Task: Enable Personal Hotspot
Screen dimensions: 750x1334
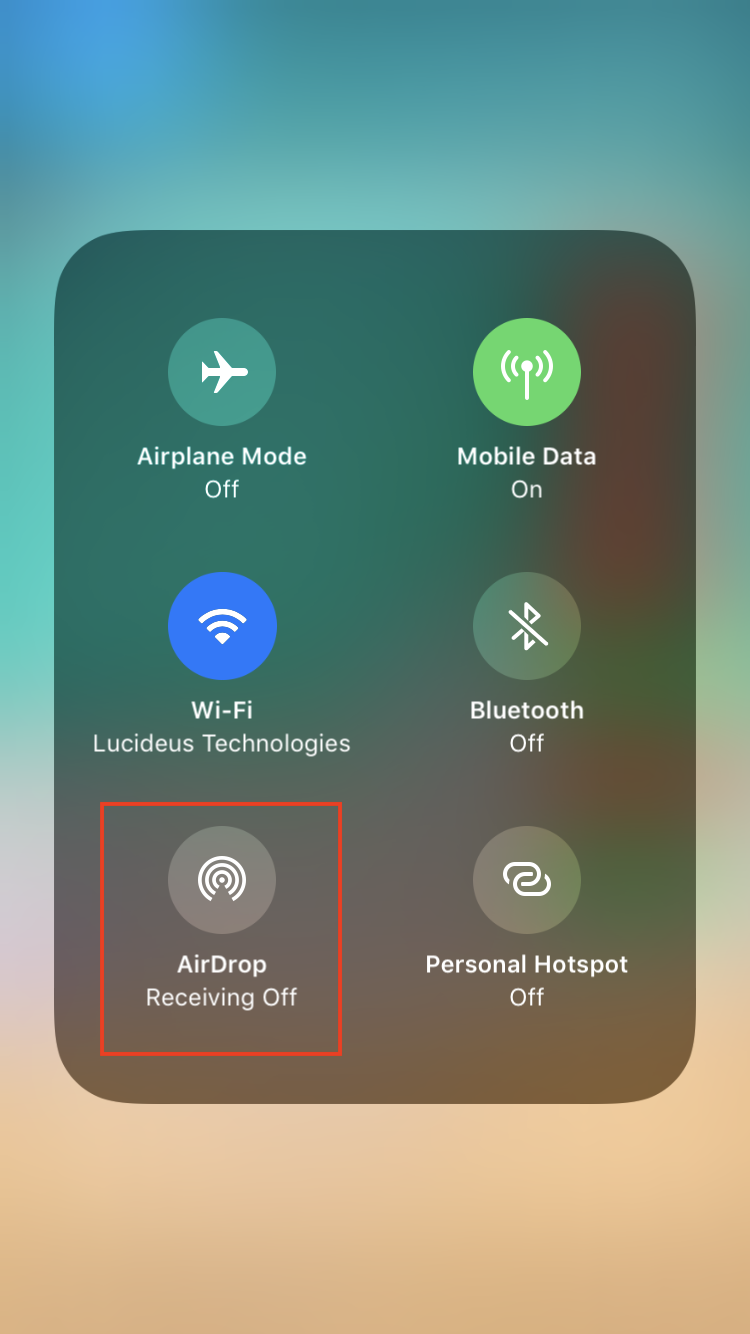Action: pyautogui.click(x=526, y=880)
